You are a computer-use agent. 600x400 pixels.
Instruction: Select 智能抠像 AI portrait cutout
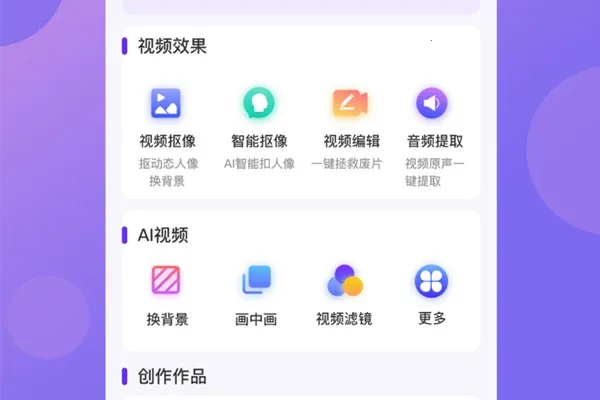pos(259,104)
